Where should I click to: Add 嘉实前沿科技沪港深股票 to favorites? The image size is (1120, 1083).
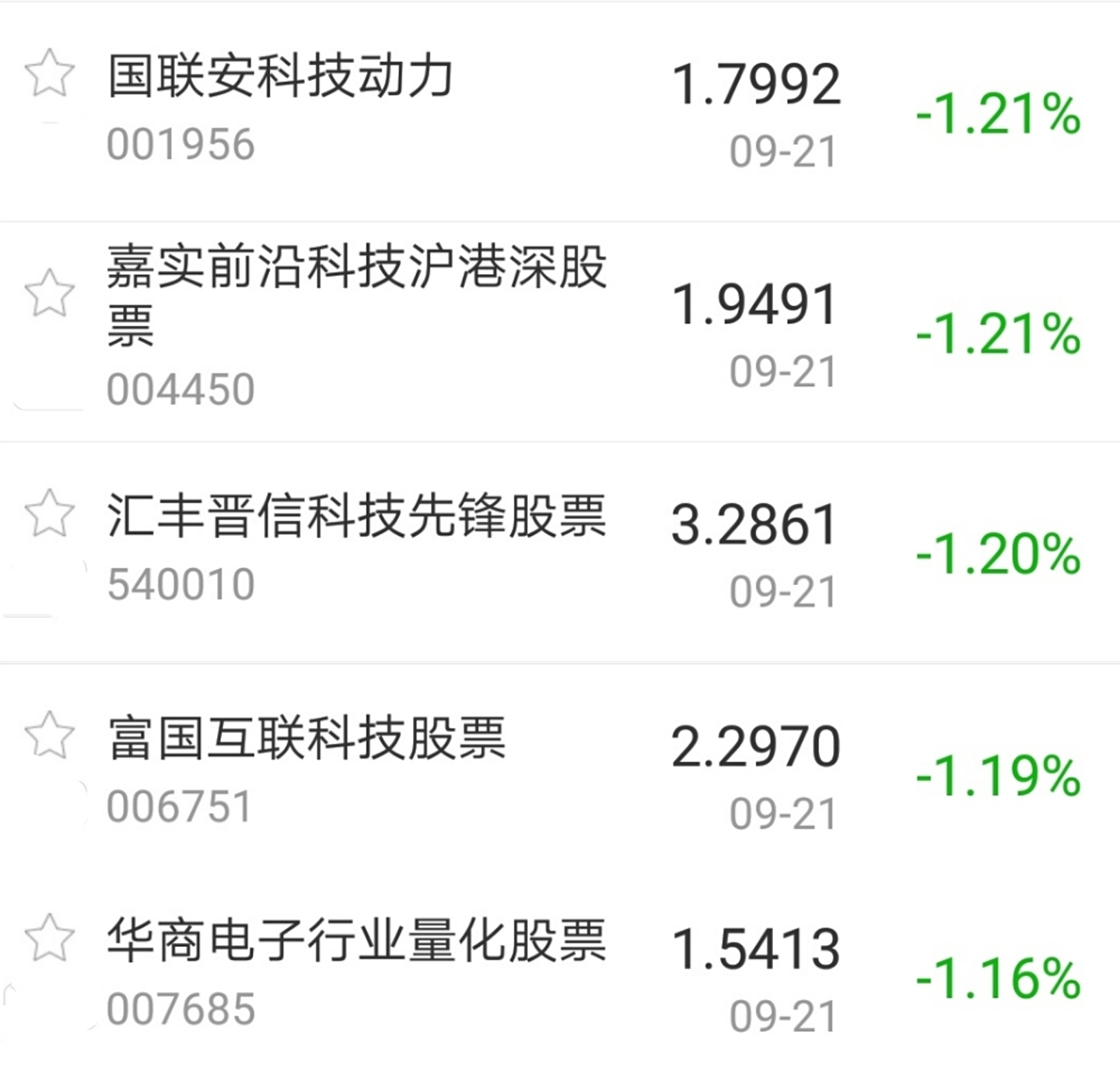click(x=50, y=294)
